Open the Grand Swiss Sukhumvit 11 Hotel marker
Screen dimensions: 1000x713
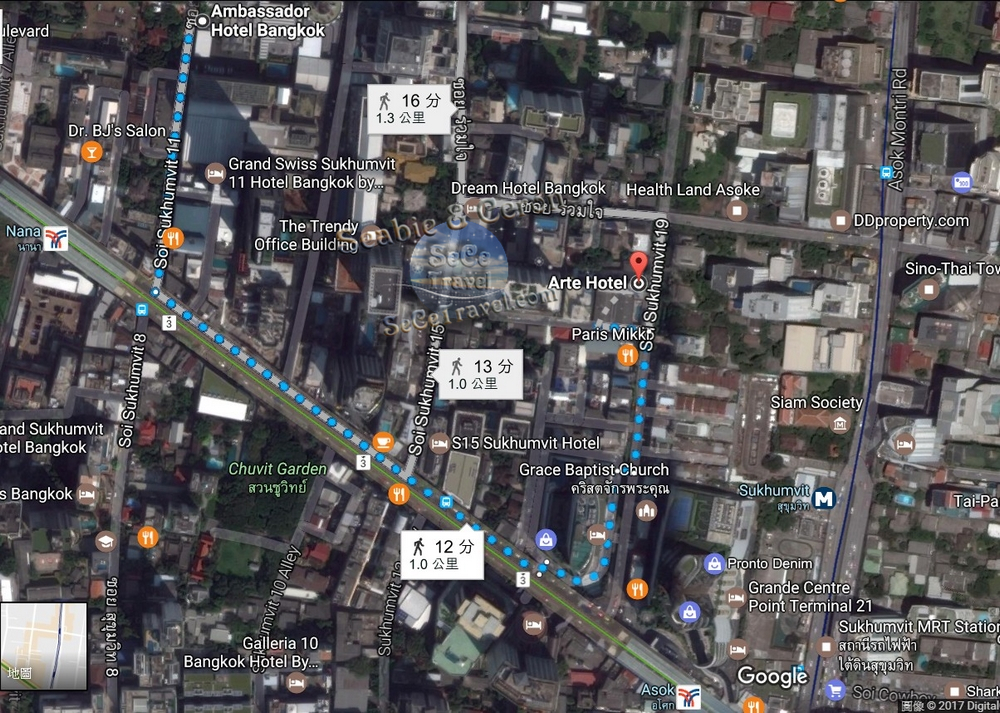215,174
